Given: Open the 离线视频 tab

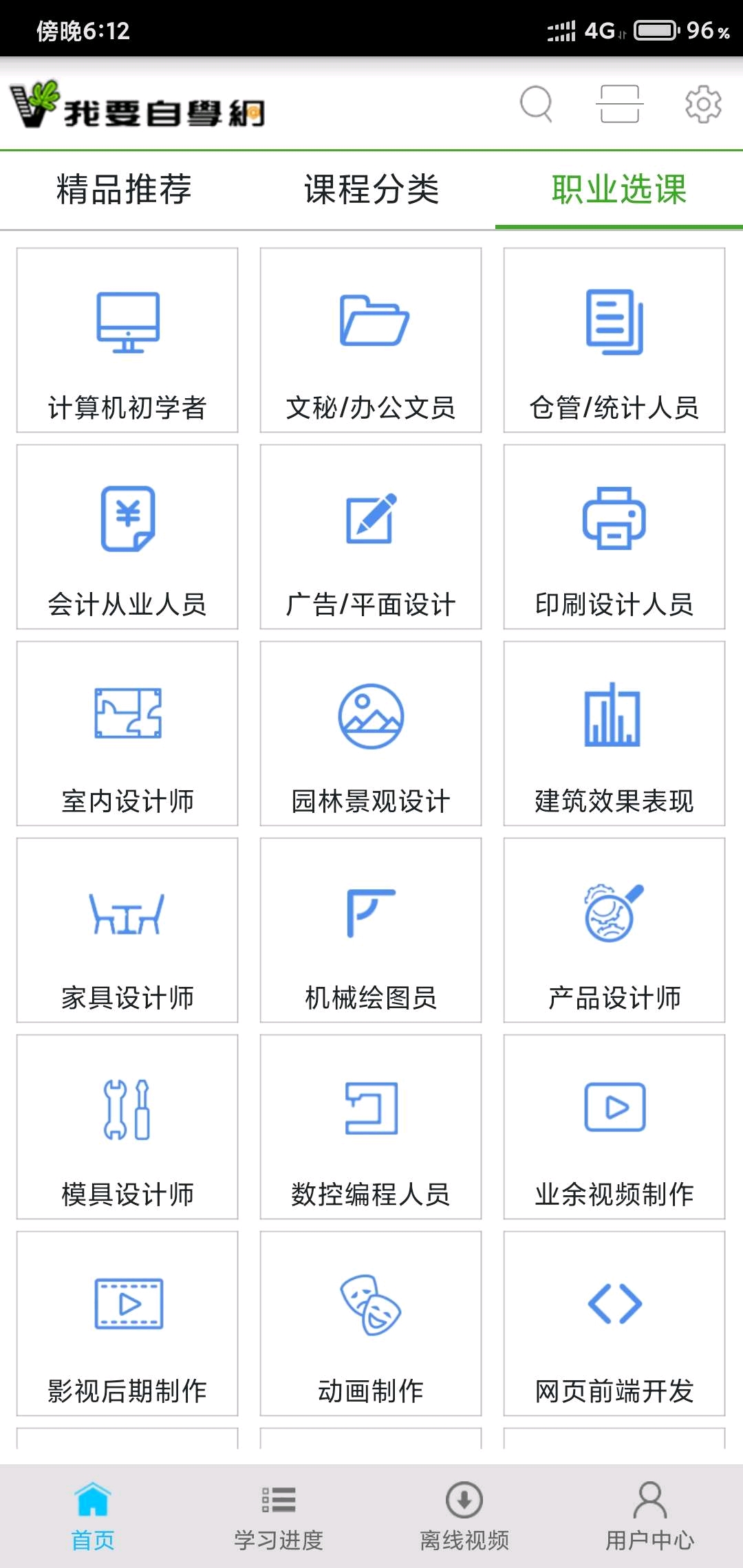Looking at the screenshot, I should point(464,1516).
